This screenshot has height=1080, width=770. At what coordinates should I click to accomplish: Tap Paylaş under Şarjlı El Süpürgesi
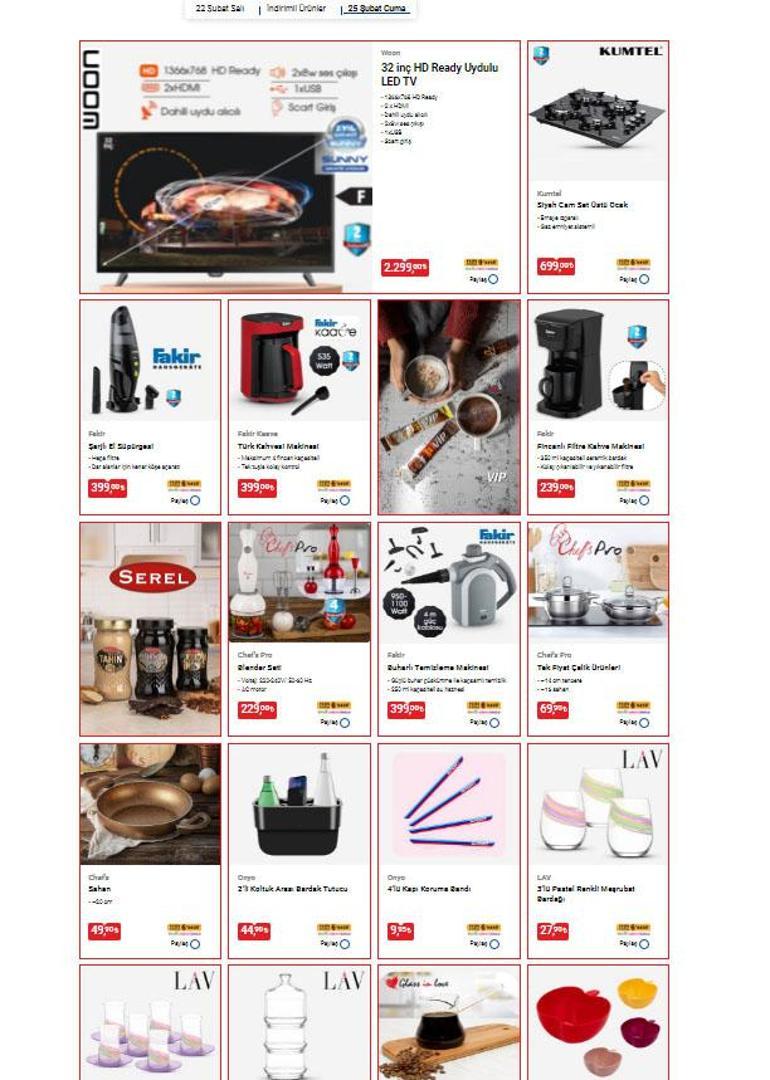click(x=186, y=501)
